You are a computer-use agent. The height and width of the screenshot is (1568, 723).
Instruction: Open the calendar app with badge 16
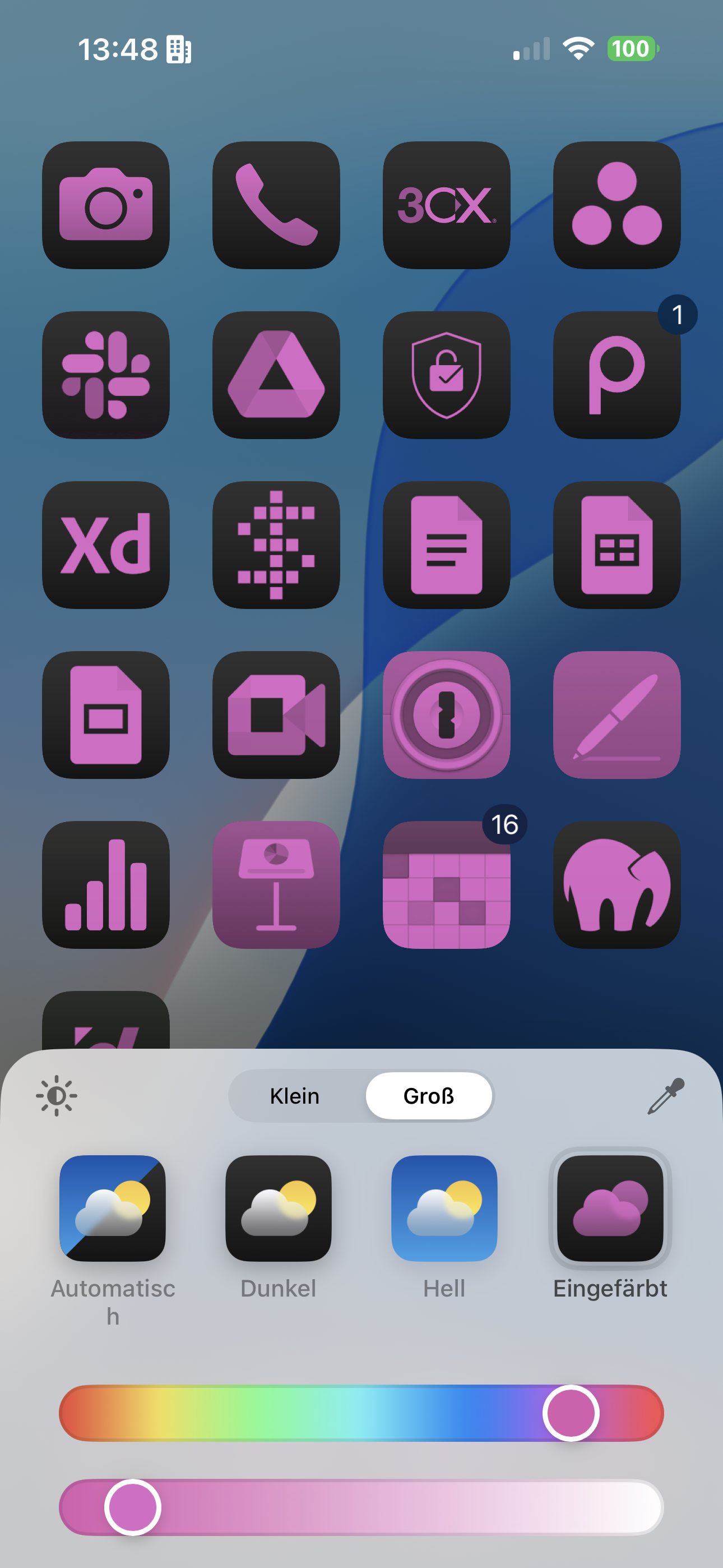pyautogui.click(x=447, y=884)
